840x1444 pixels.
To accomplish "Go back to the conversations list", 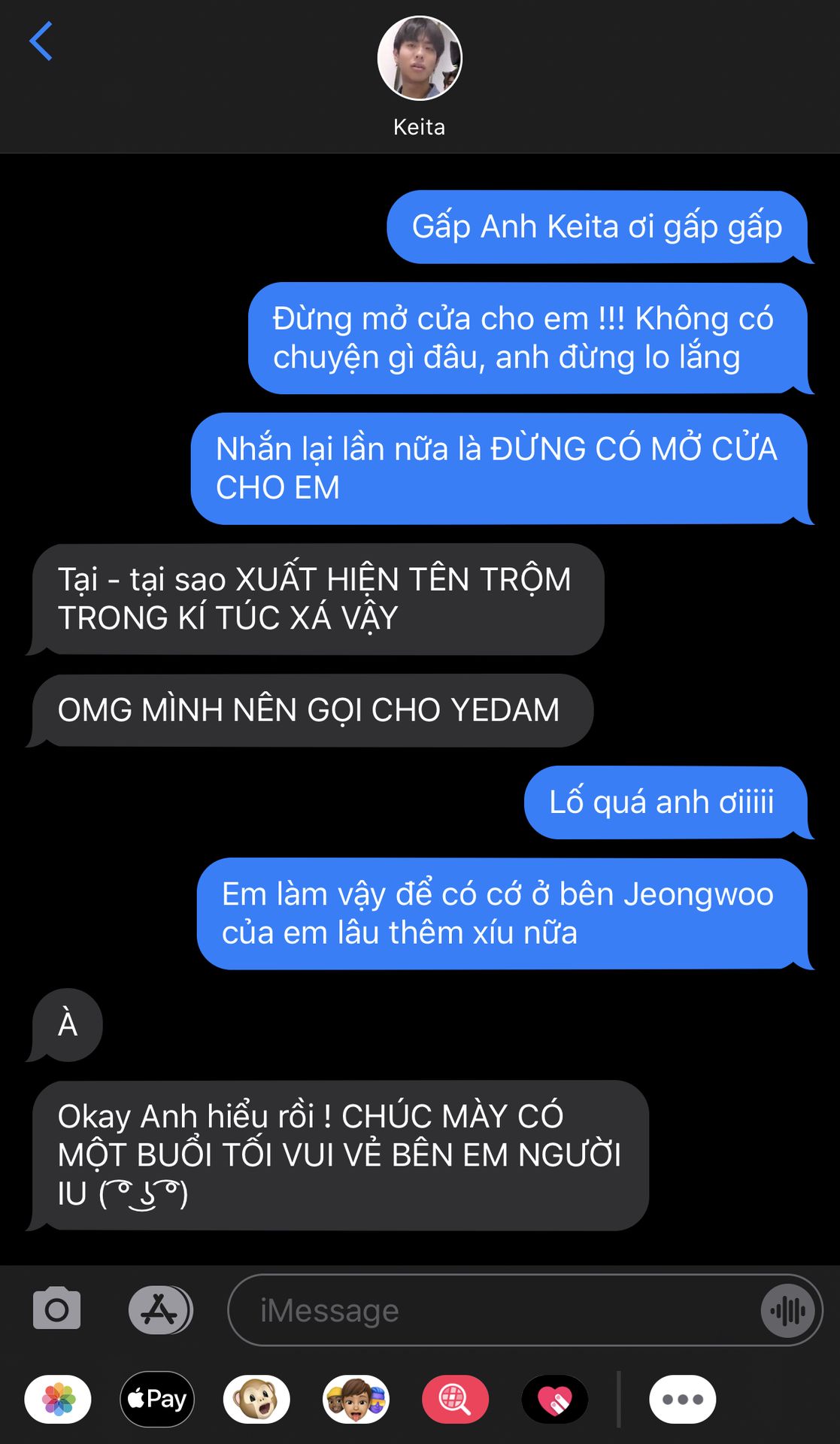I will coord(41,41).
